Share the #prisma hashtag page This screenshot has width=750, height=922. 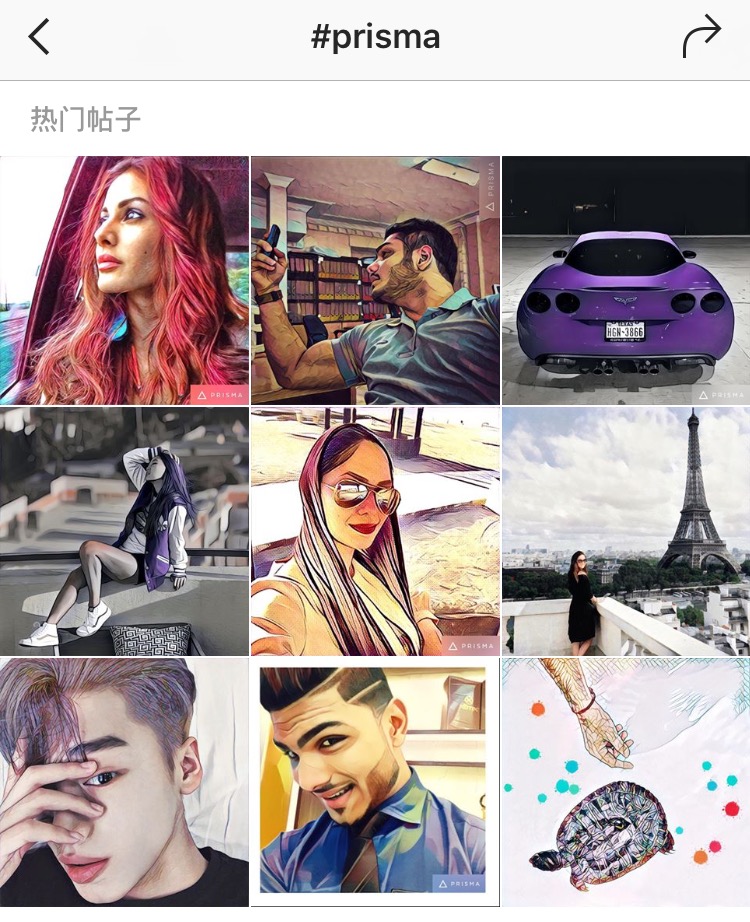point(701,37)
